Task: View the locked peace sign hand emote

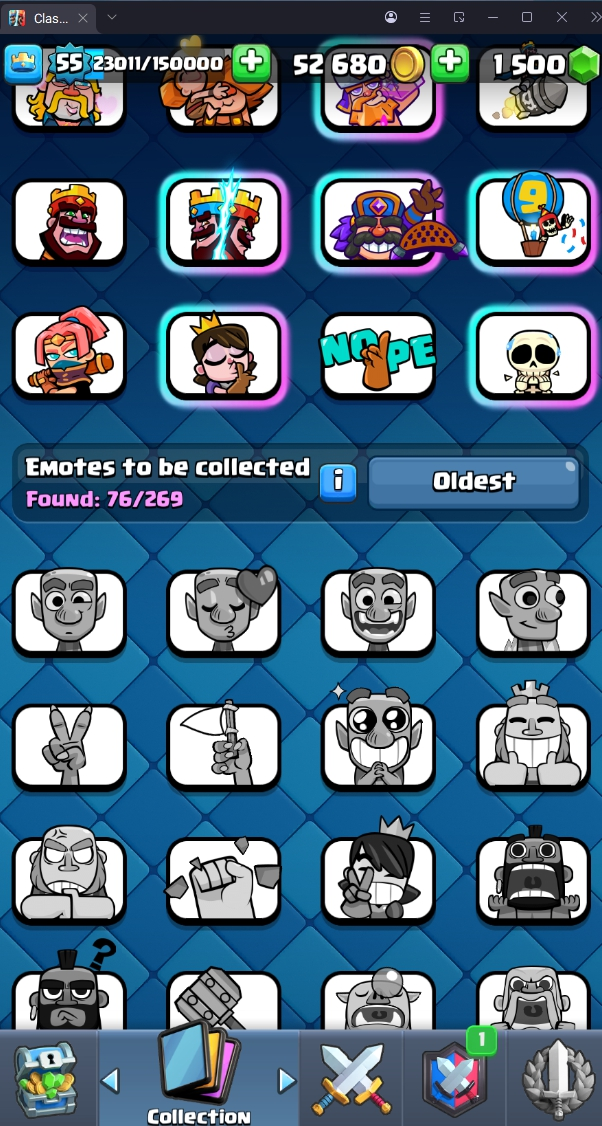Action: 69,746
